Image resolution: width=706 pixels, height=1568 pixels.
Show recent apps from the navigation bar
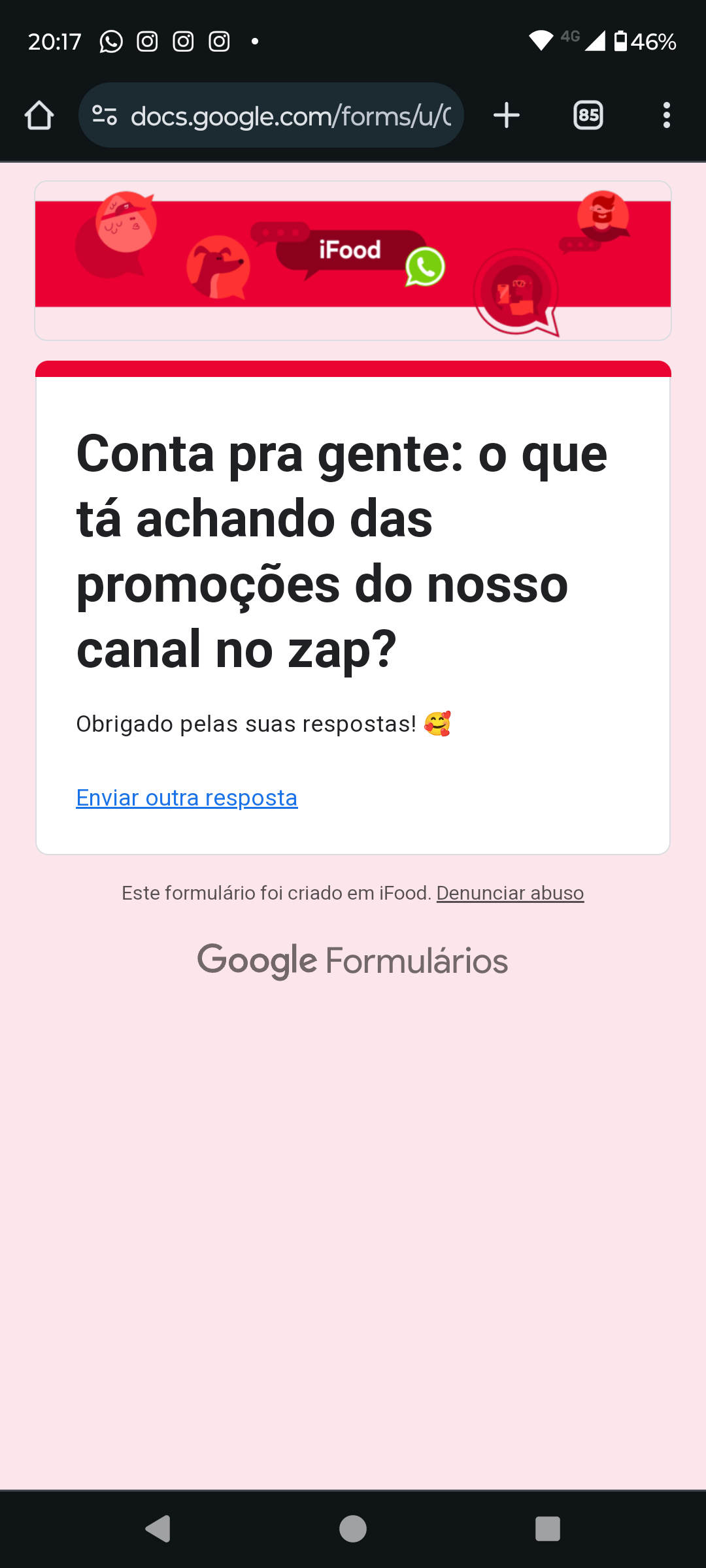coord(548,1529)
